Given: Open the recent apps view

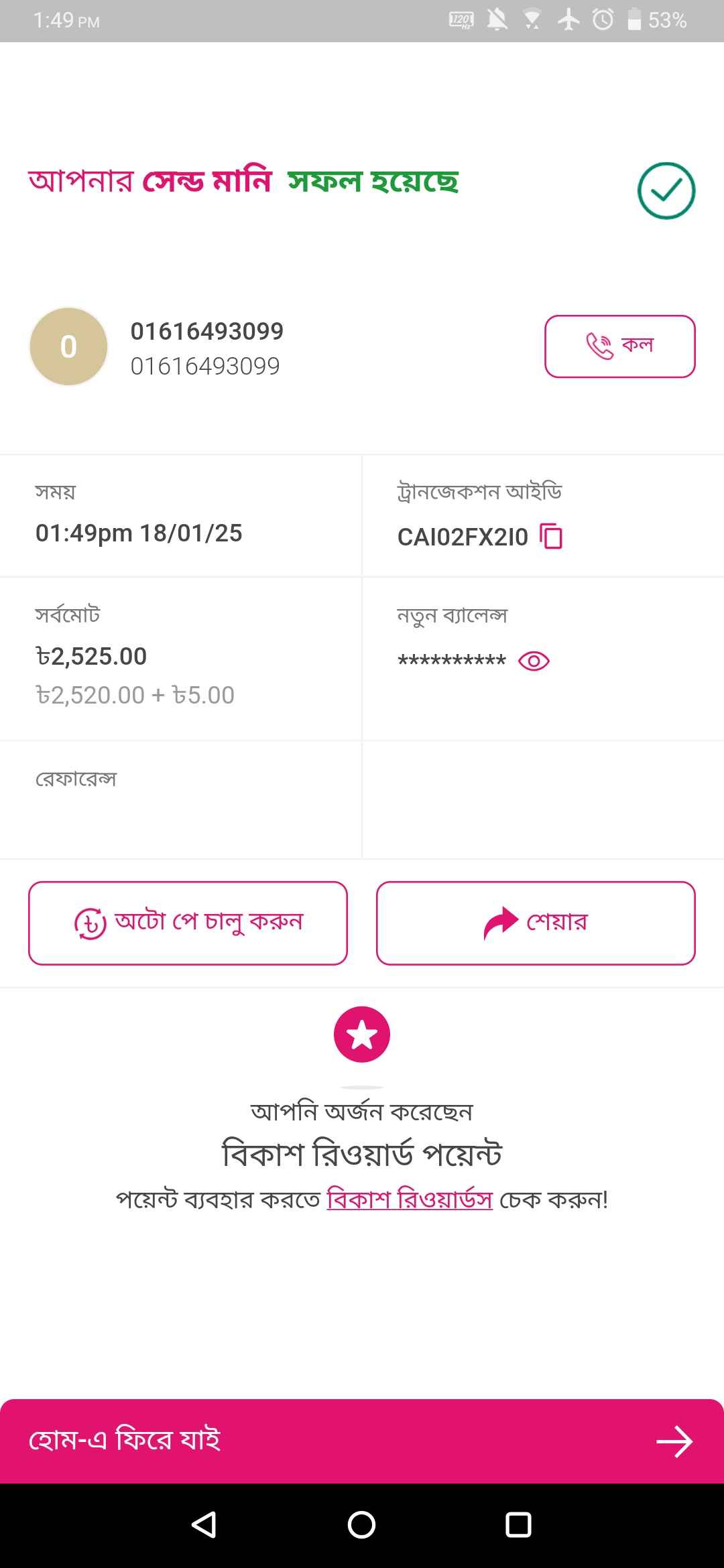Looking at the screenshot, I should (x=518, y=1525).
